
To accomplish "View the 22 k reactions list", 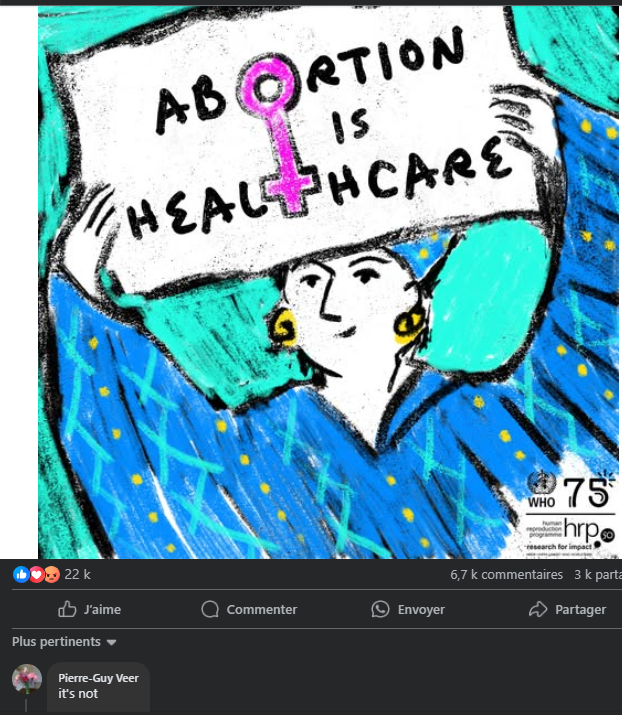I will click(52, 575).
